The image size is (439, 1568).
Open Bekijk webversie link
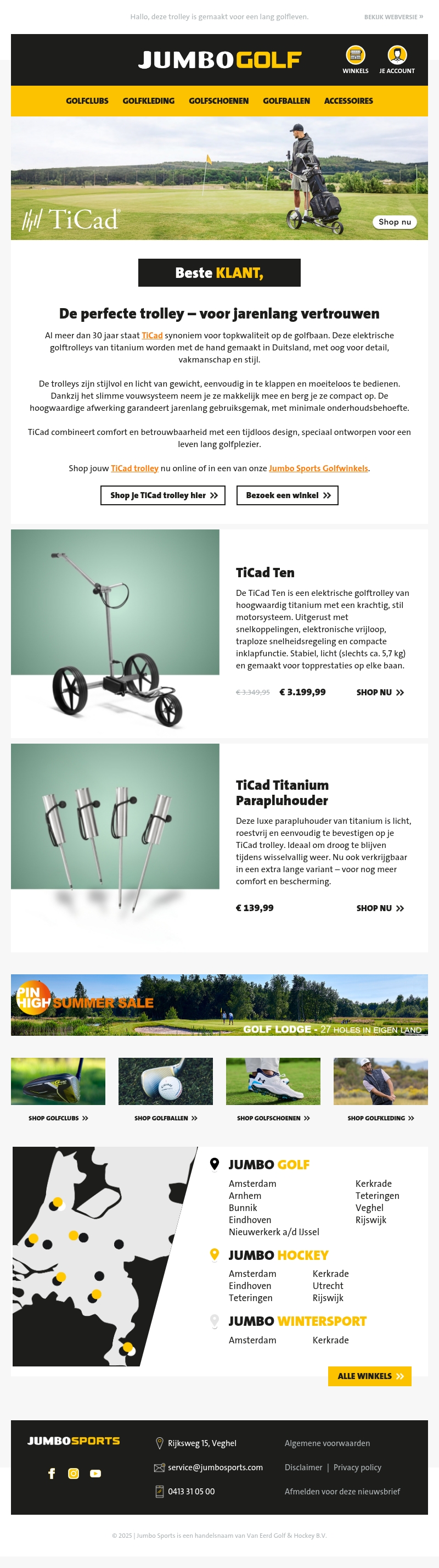point(393,17)
